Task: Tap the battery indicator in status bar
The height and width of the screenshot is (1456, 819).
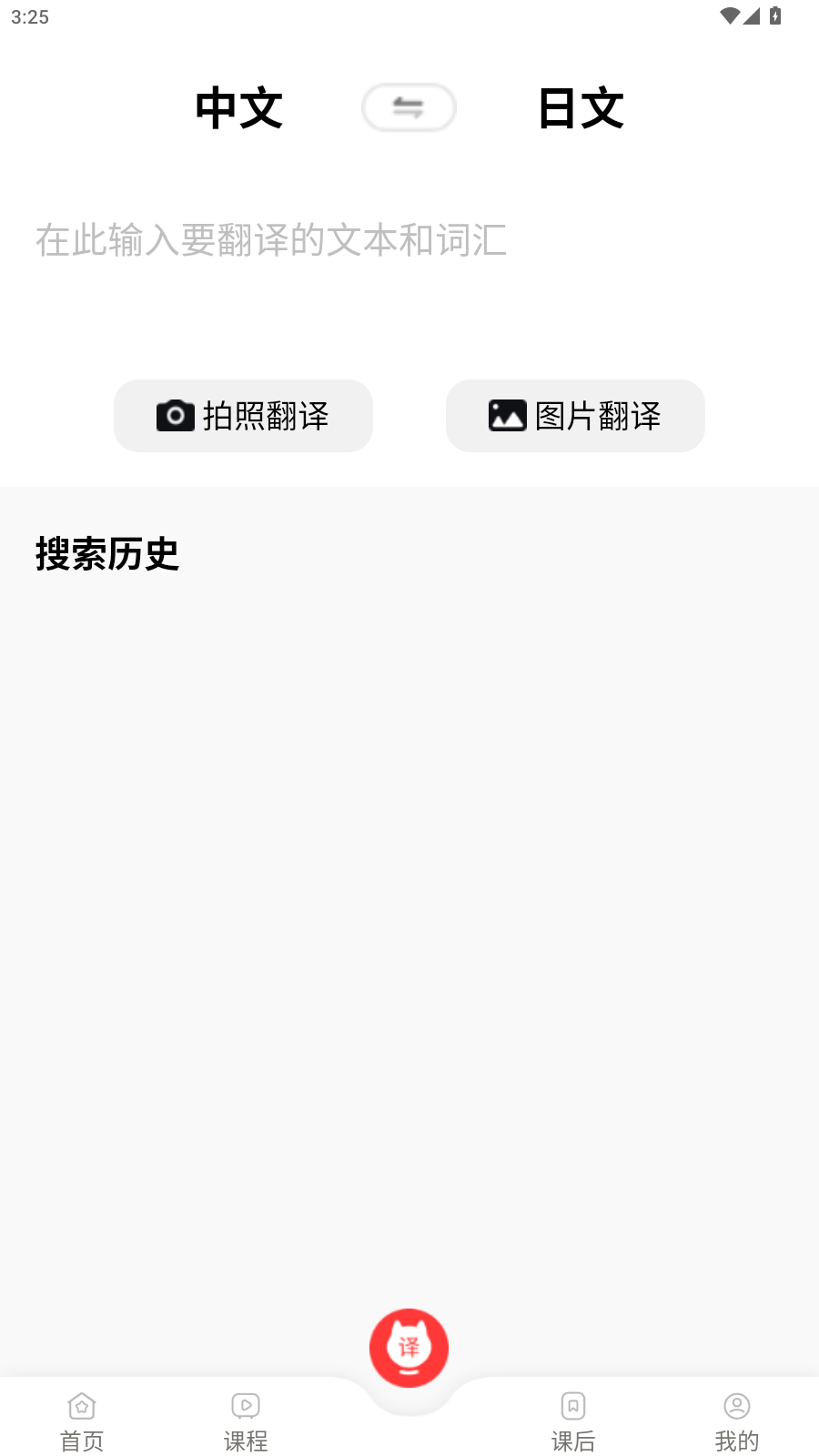Action: pos(774,15)
